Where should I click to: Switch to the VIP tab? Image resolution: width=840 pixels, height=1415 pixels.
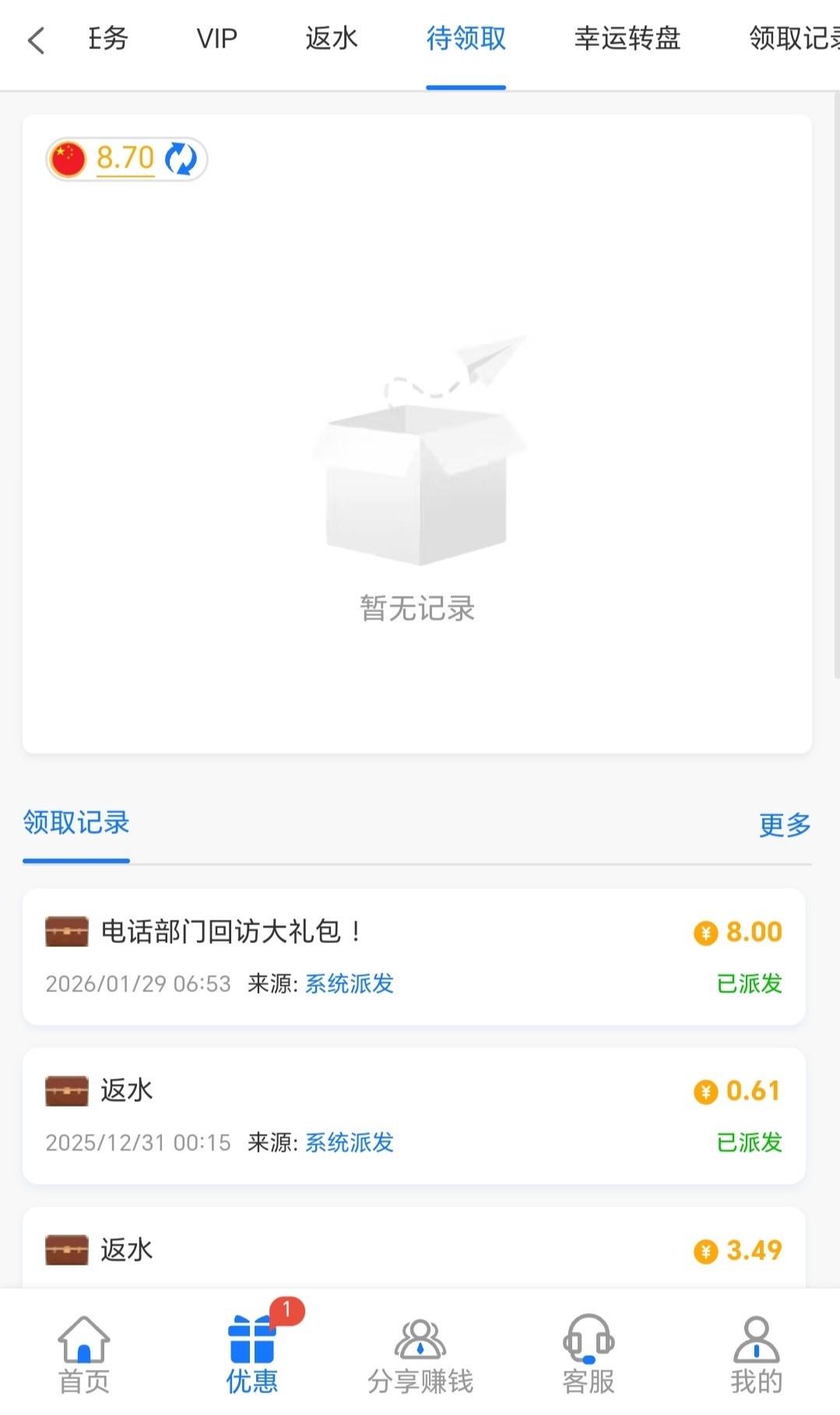[216, 38]
